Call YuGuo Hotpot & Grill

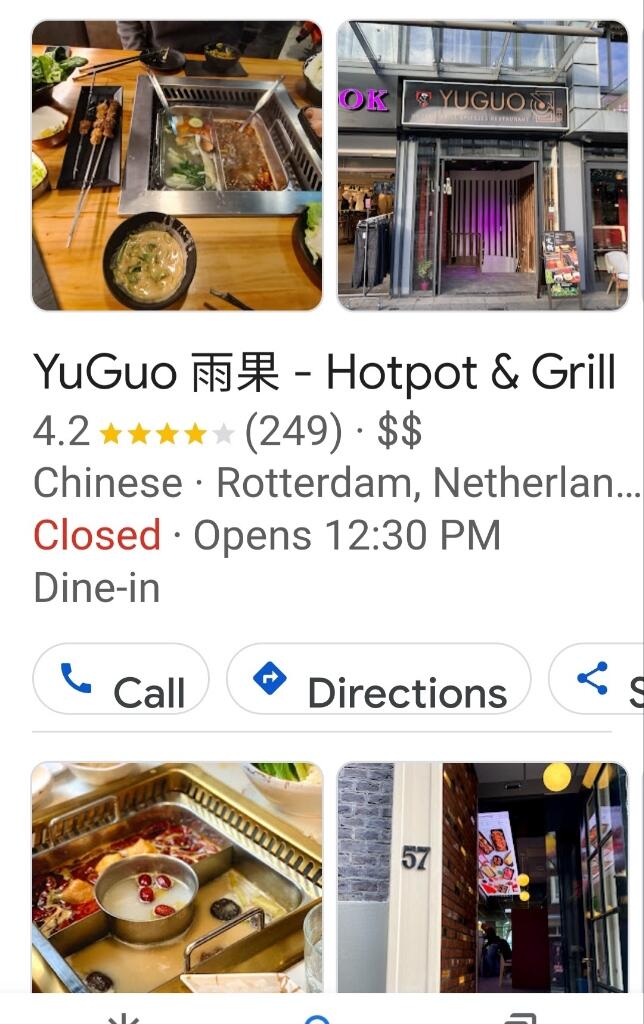(121, 679)
